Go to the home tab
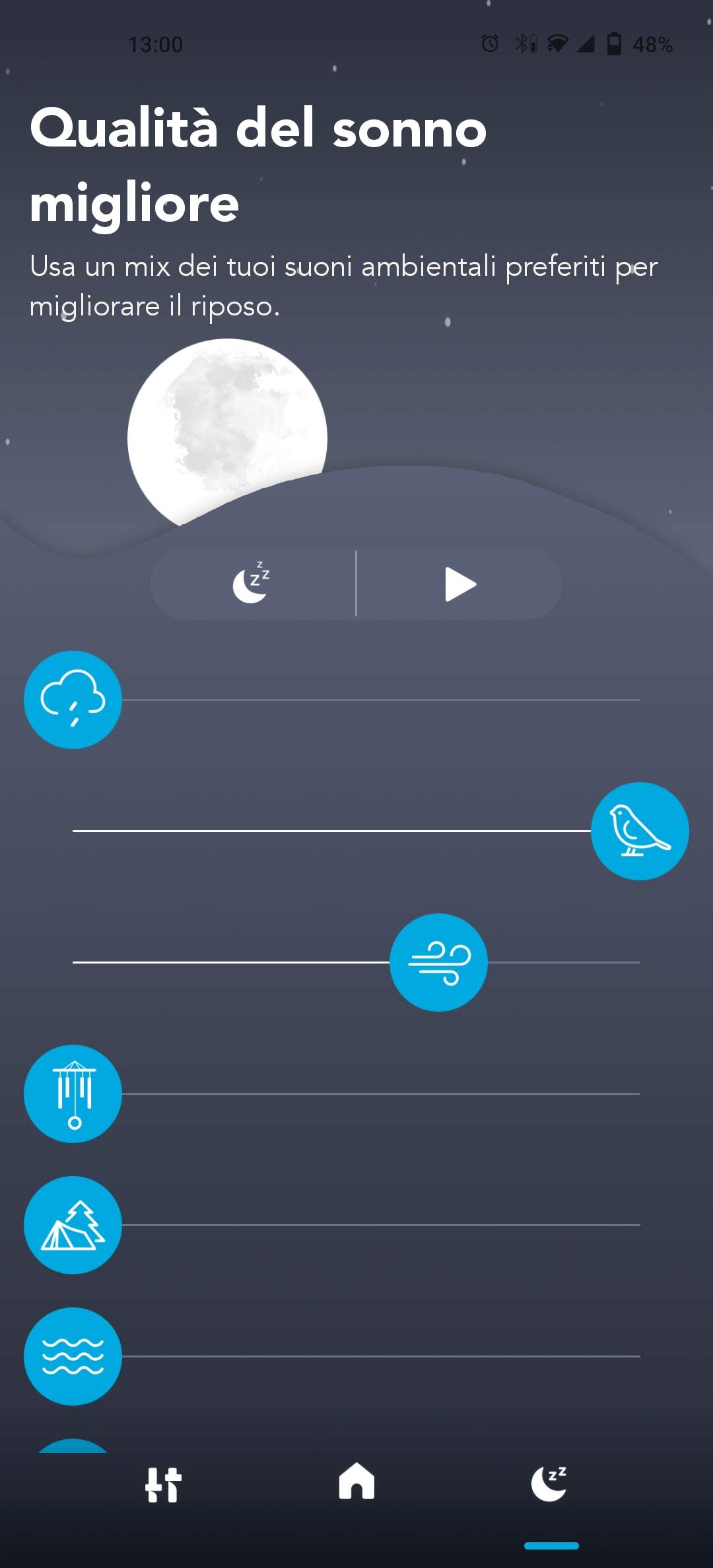 pyautogui.click(x=356, y=1482)
